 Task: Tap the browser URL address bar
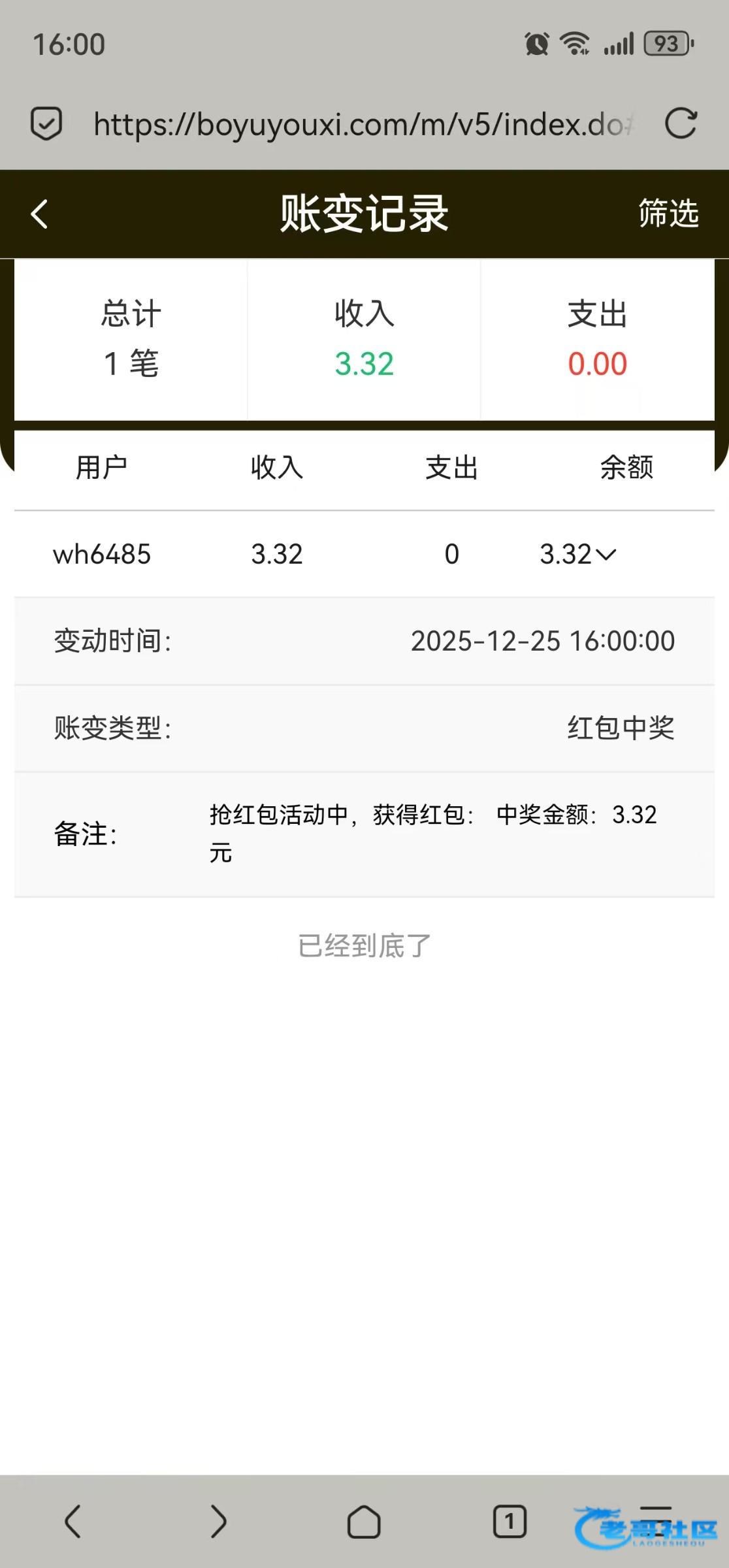(363, 124)
